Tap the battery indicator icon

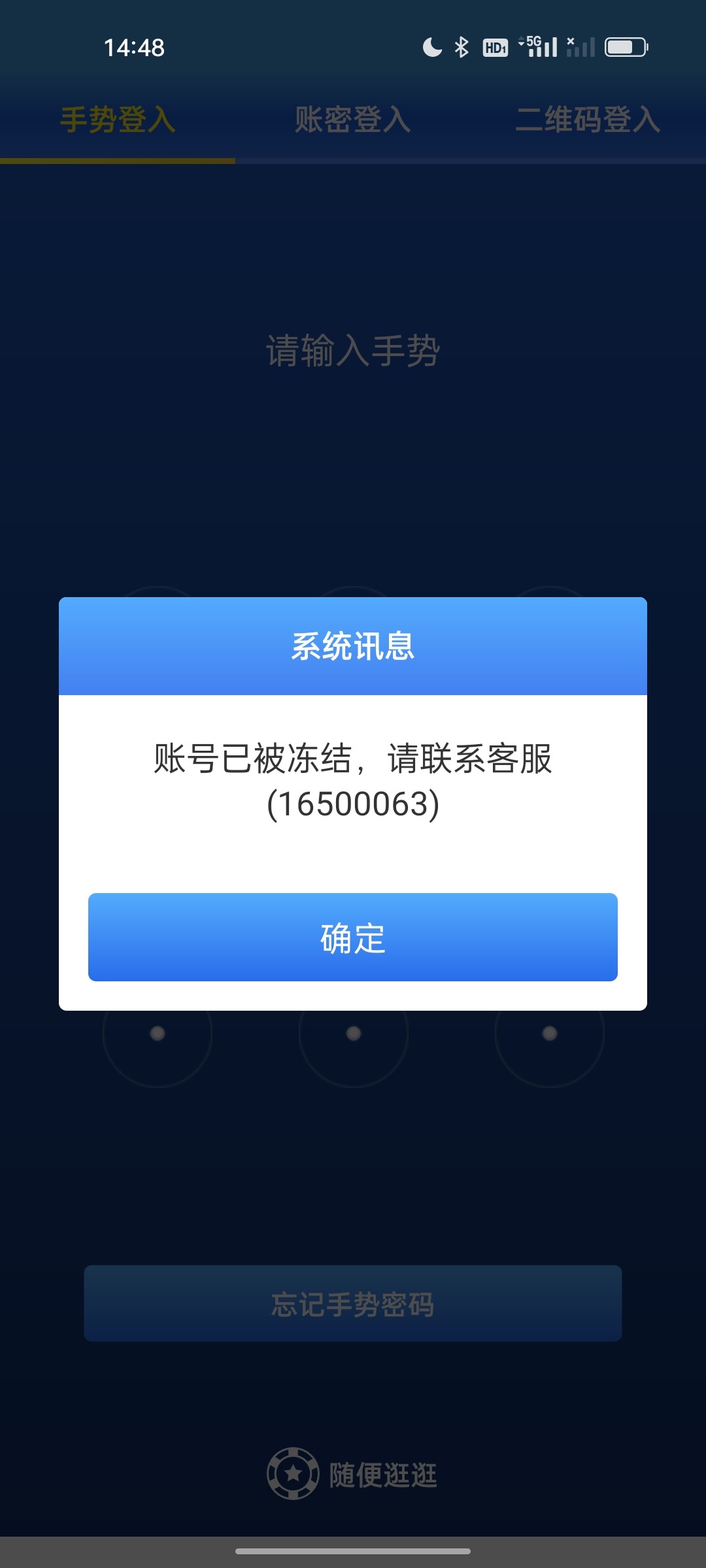626,47
